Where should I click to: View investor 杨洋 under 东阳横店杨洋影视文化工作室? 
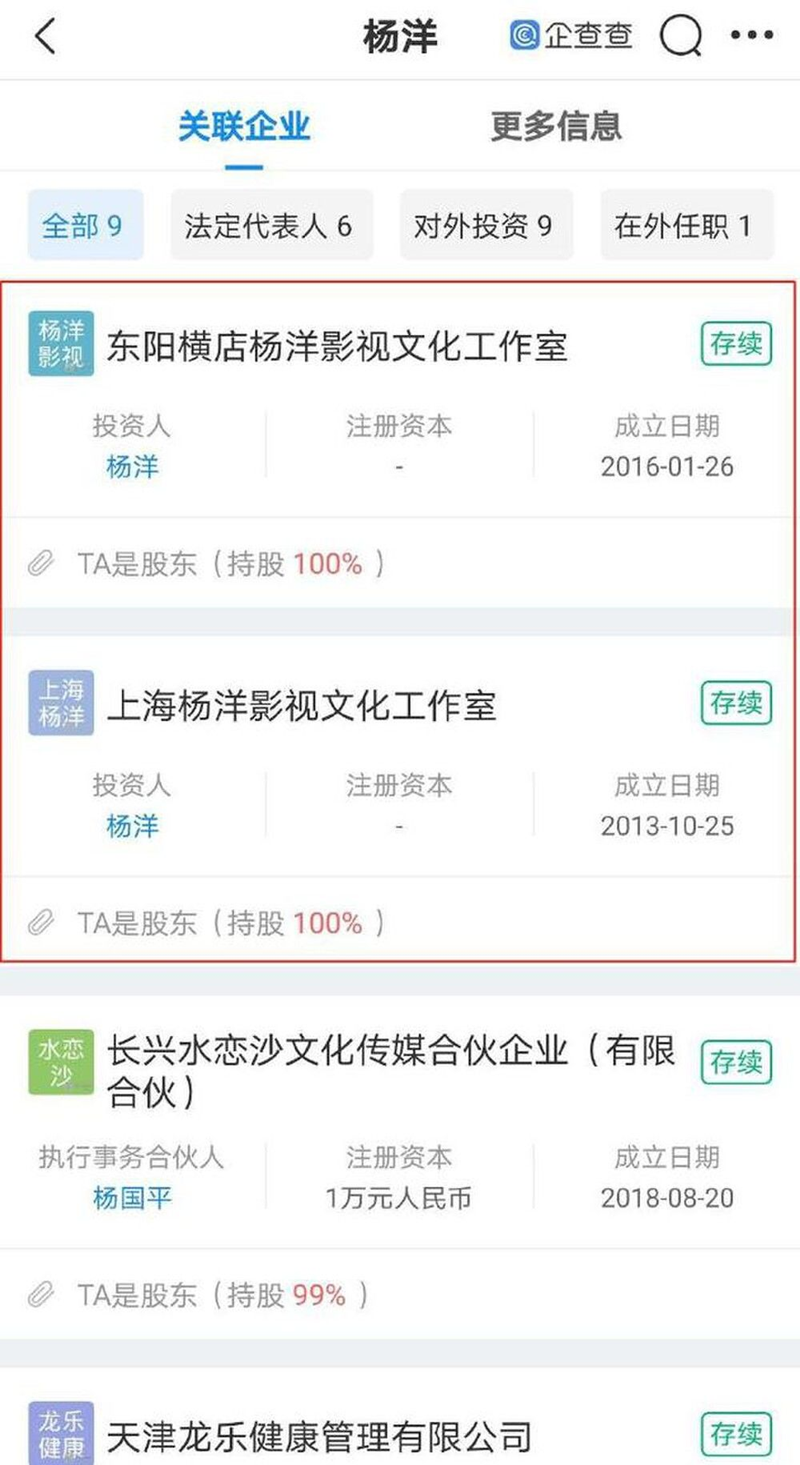(x=132, y=467)
